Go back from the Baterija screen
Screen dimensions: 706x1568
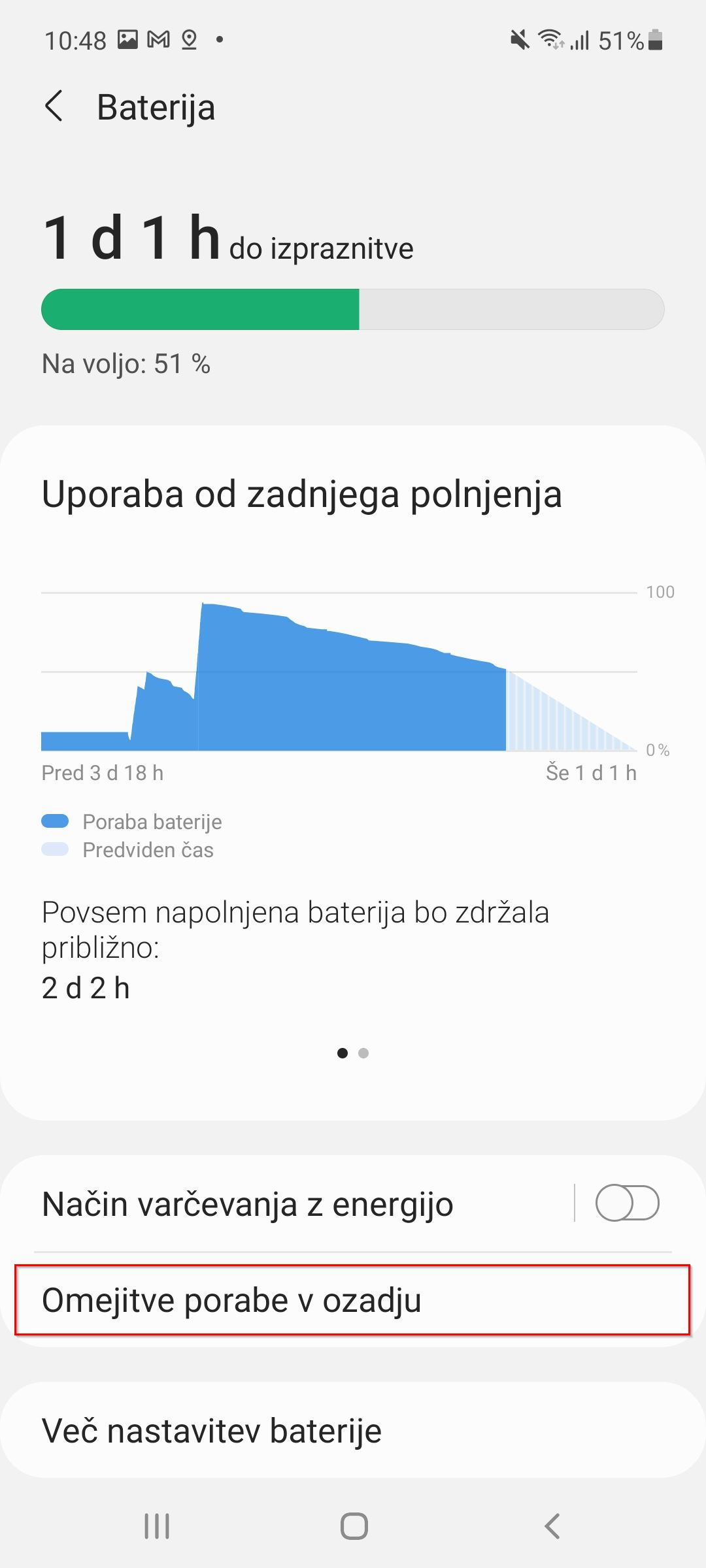point(54,106)
